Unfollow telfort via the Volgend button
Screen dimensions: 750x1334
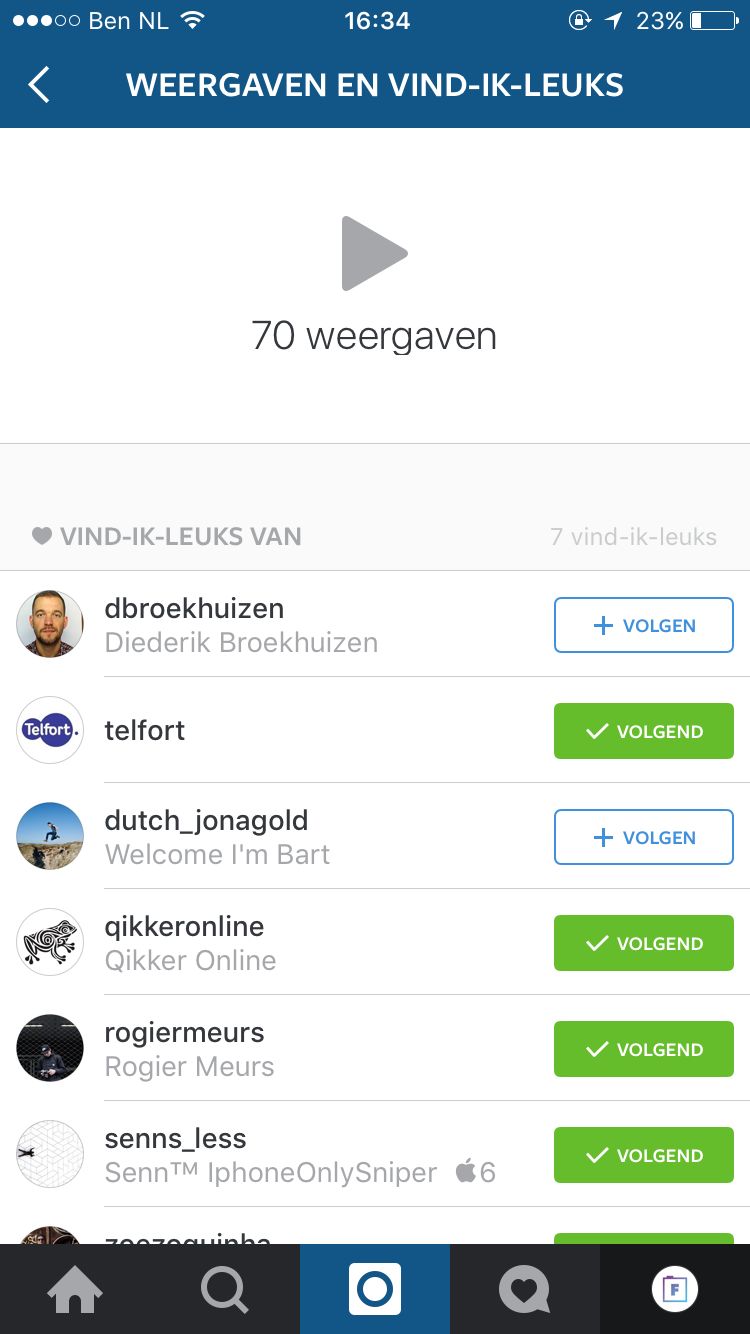point(644,731)
